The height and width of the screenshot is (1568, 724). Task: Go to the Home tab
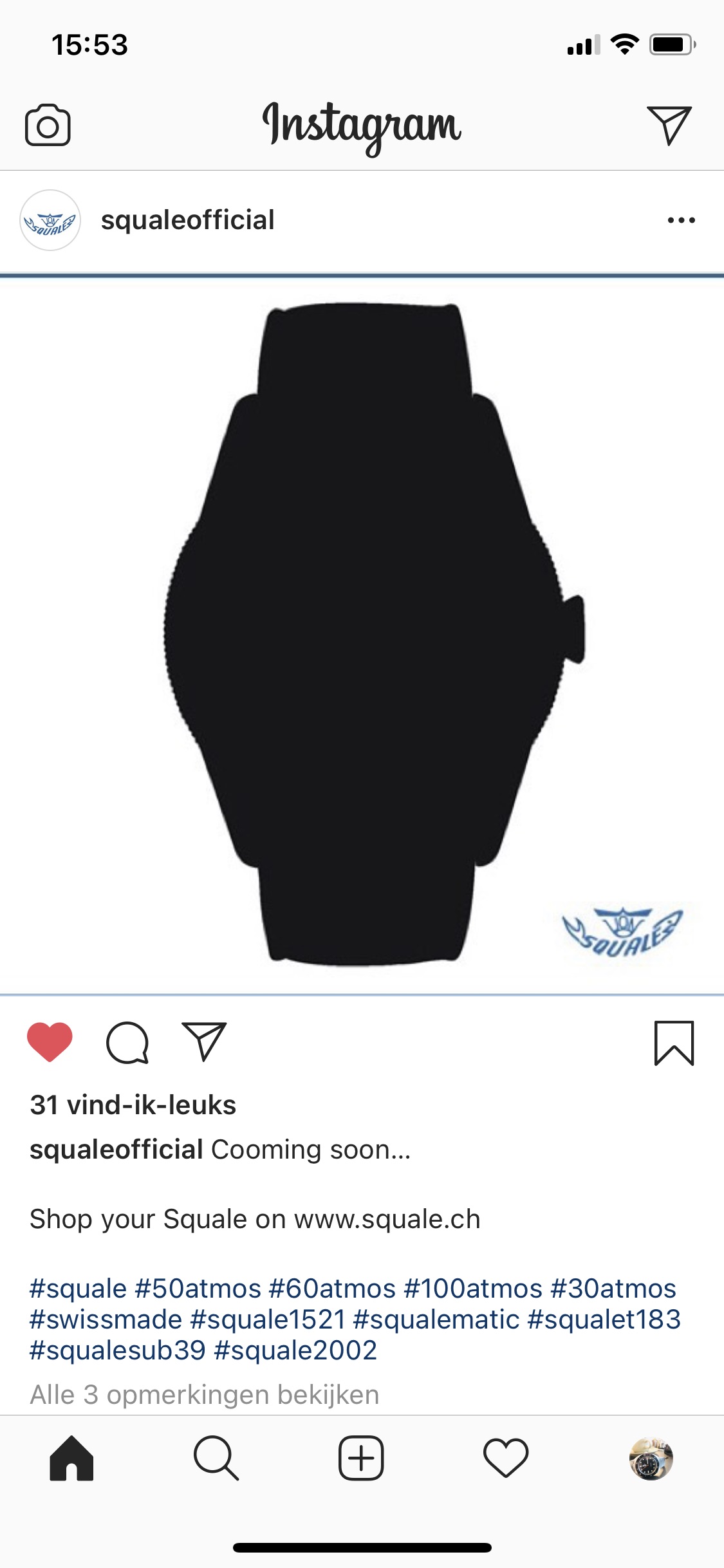pyautogui.click(x=71, y=1459)
